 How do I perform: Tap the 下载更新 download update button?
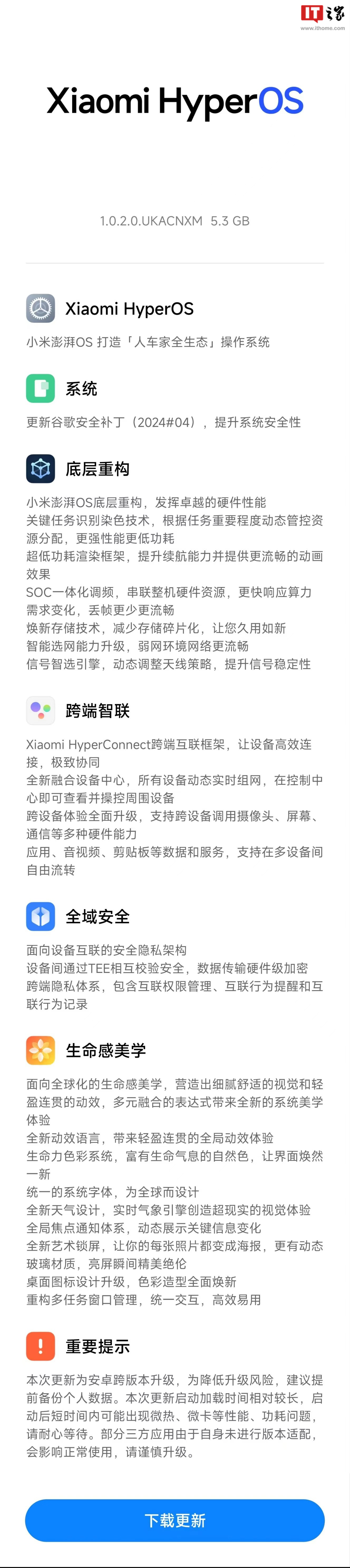(x=175, y=1520)
